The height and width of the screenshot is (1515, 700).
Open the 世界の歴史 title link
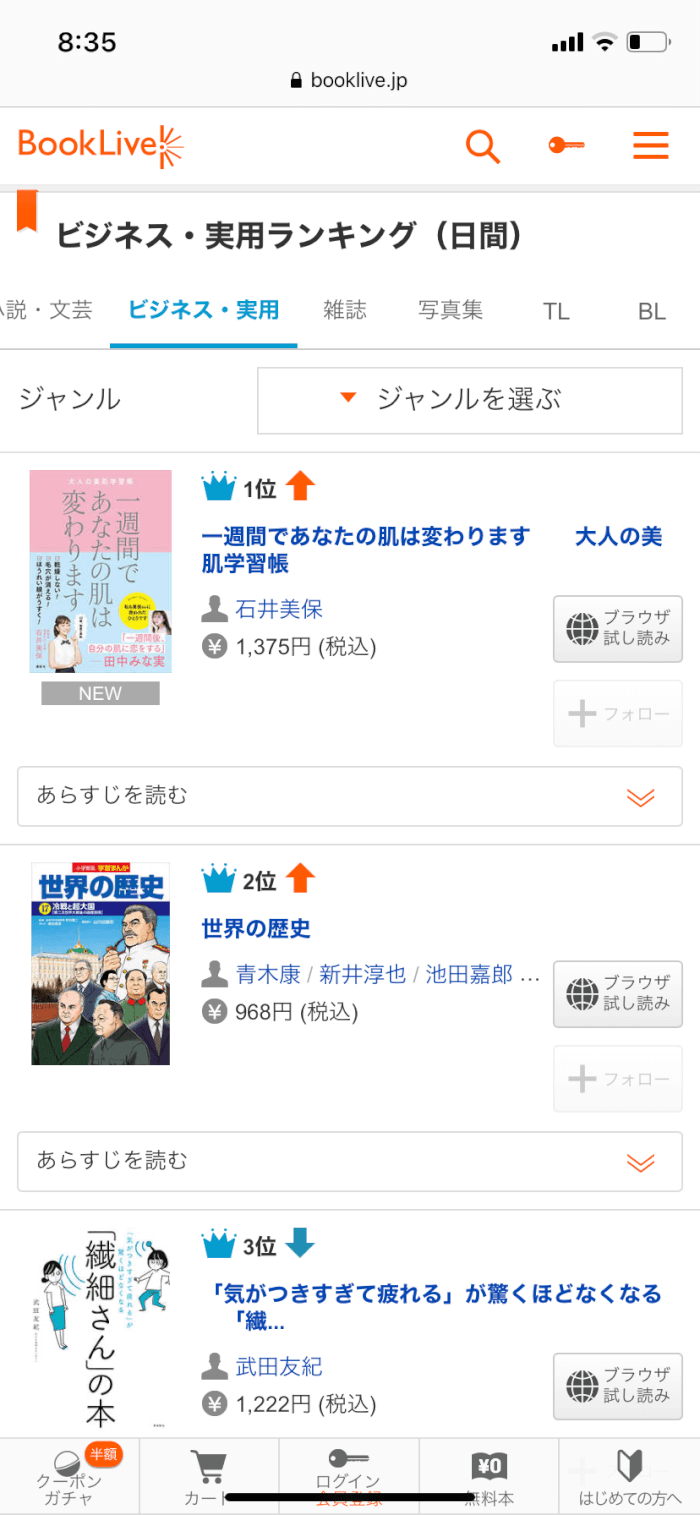(x=256, y=929)
